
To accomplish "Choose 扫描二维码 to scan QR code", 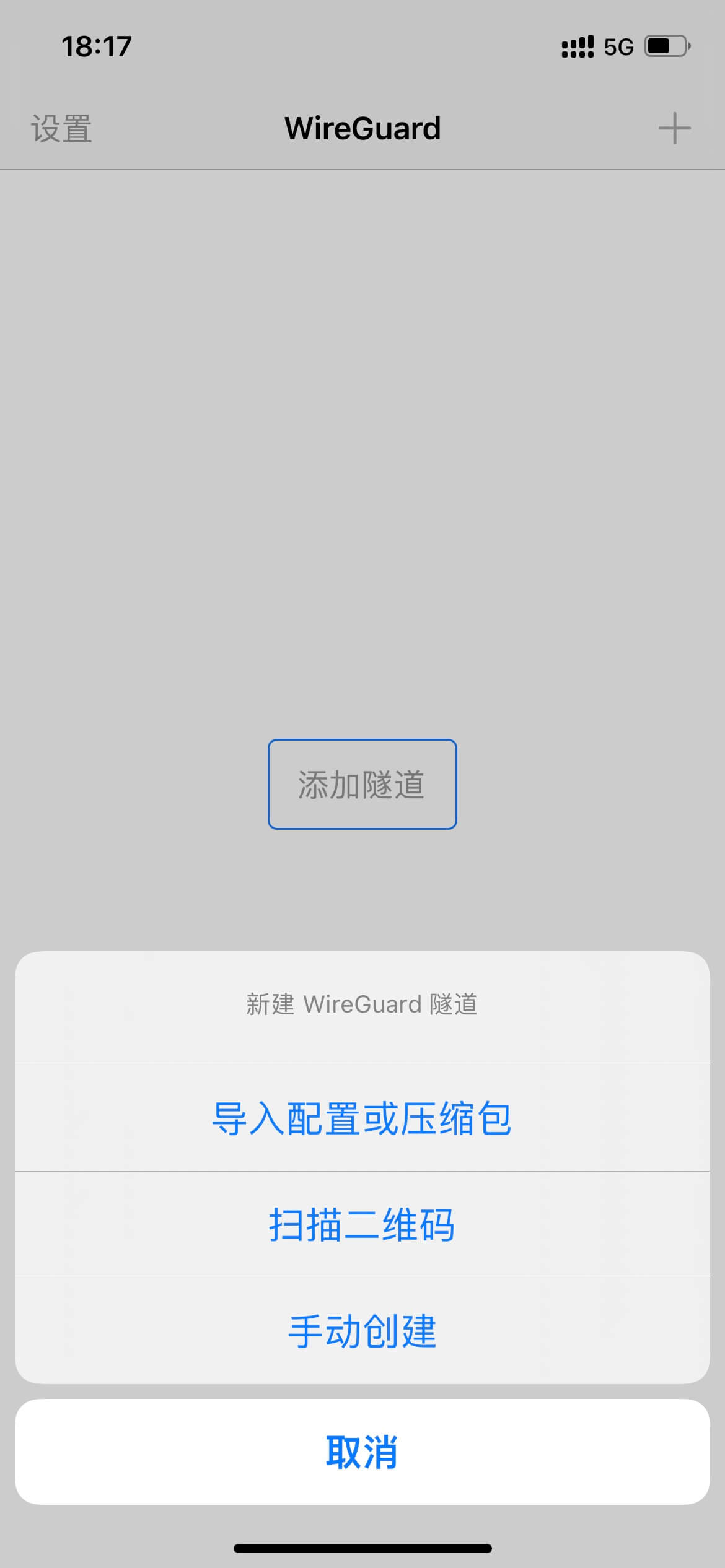I will pos(362,1225).
